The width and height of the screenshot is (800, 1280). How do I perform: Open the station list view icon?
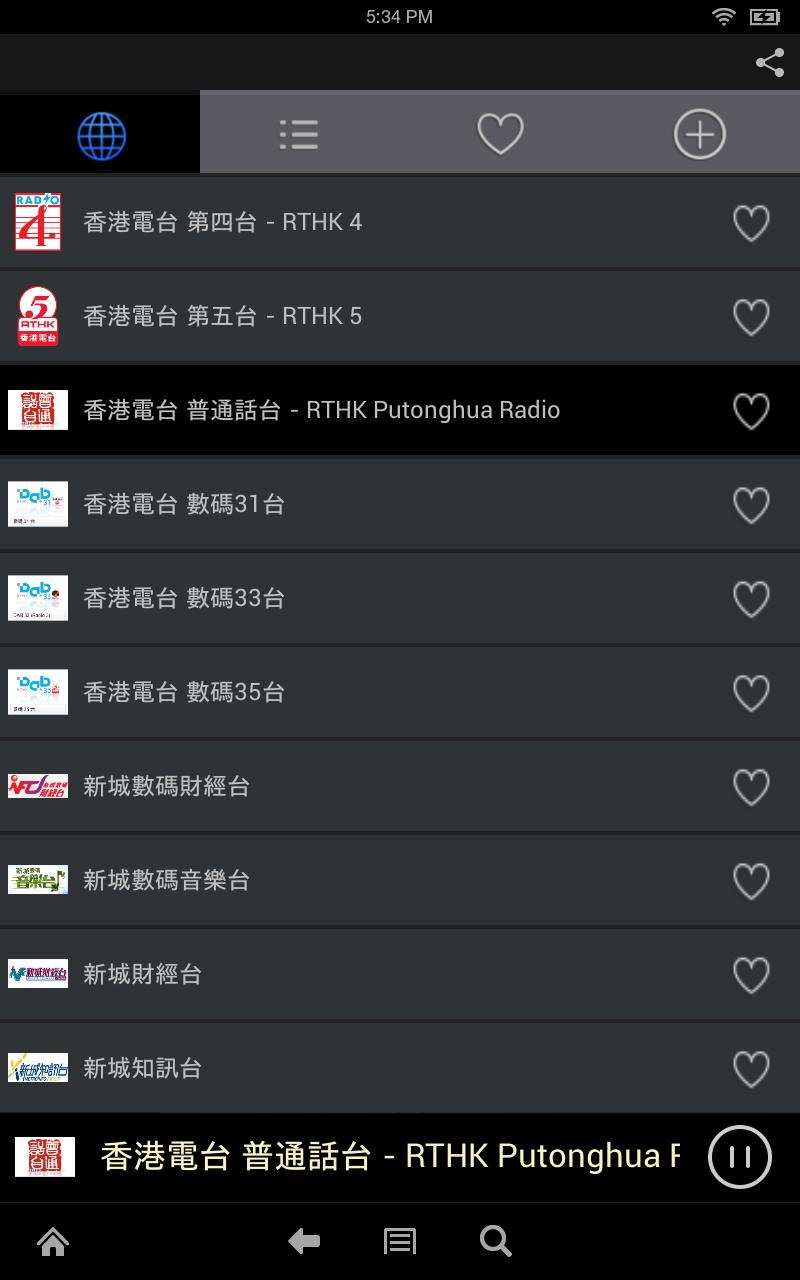click(298, 133)
